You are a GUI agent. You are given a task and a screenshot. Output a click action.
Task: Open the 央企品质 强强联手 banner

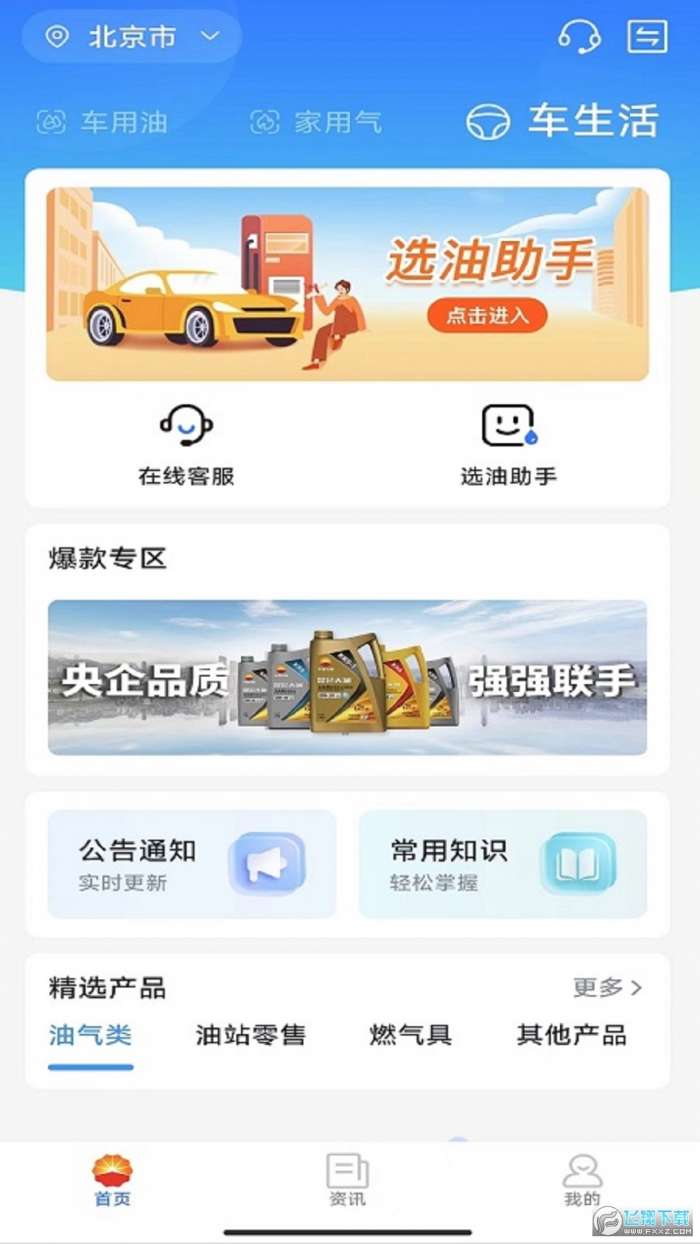click(x=347, y=677)
